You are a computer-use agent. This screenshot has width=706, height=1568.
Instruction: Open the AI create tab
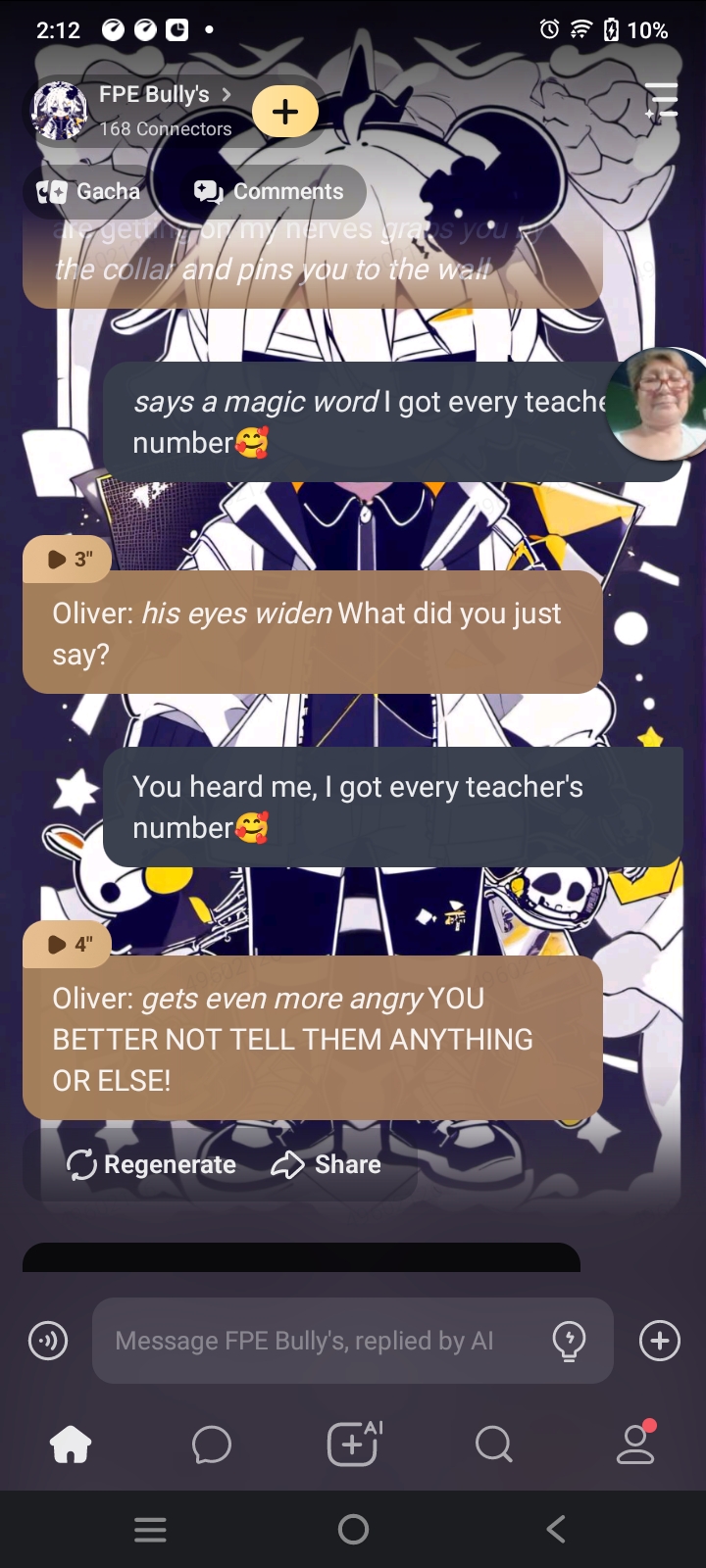click(x=353, y=1445)
